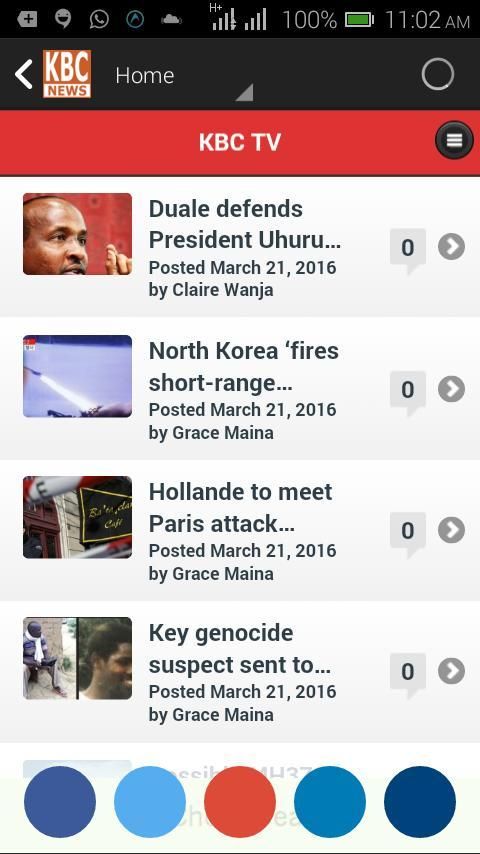
Task: Tap the light blue circle at the bottom
Action: pos(150,802)
